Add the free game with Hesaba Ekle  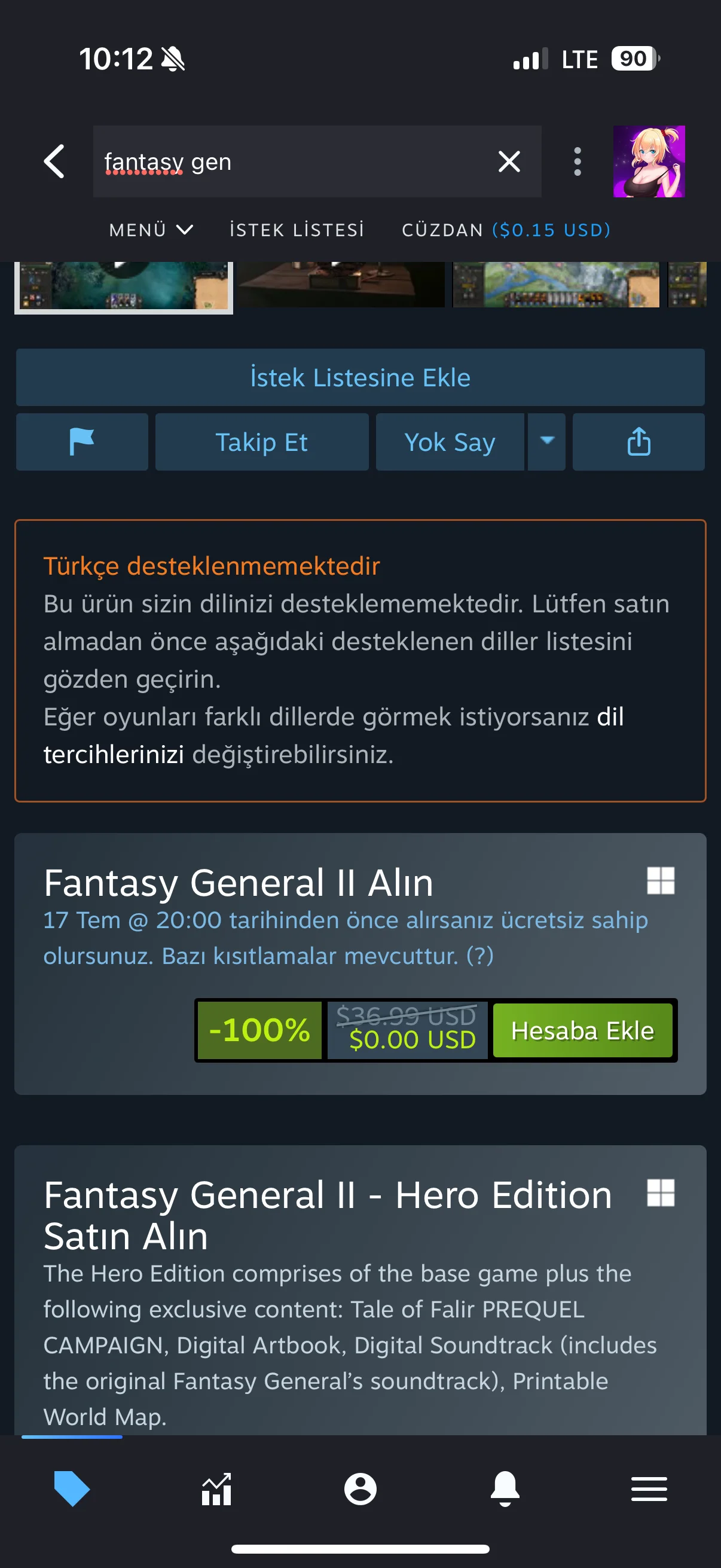[x=582, y=1030]
